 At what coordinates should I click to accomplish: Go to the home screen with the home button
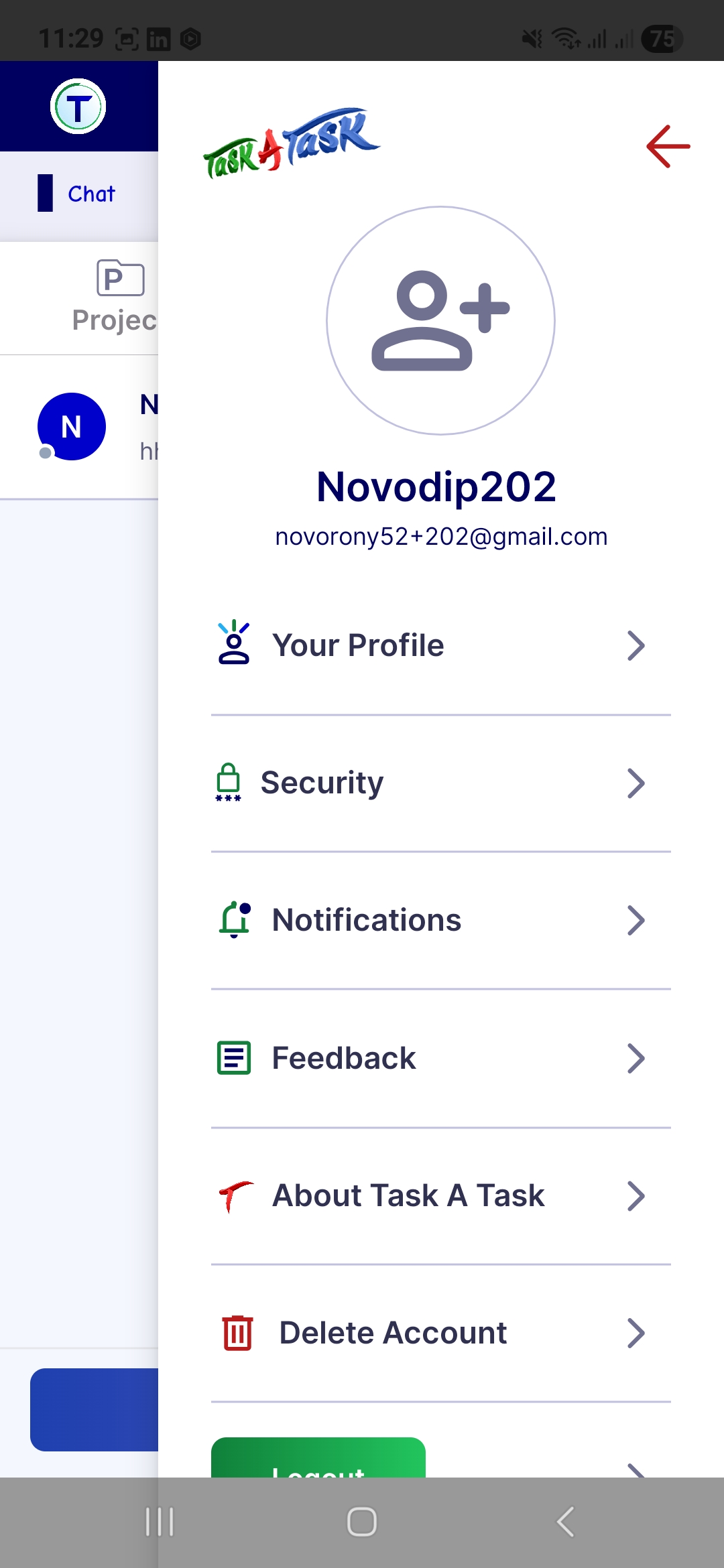(362, 1522)
